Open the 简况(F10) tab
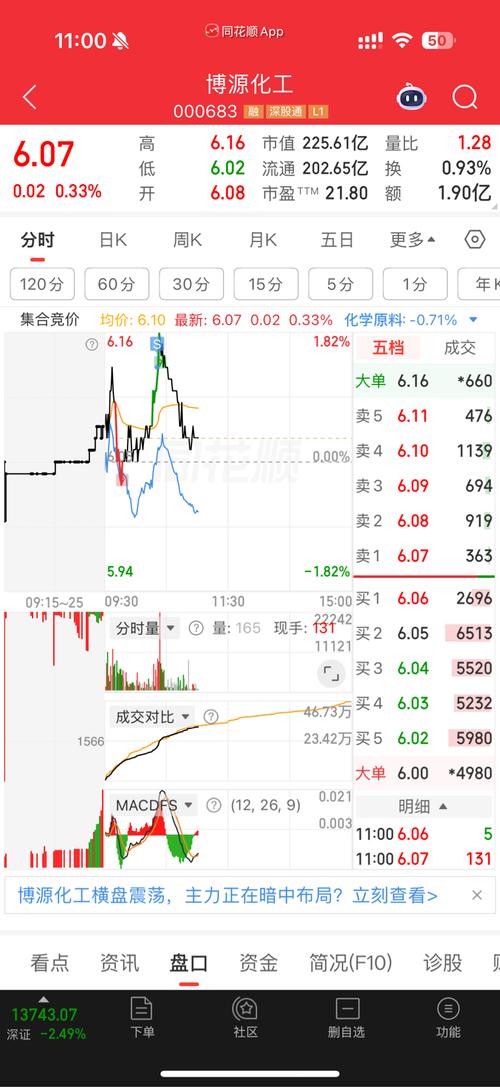Image resolution: width=500 pixels, height=1087 pixels. pos(351,962)
